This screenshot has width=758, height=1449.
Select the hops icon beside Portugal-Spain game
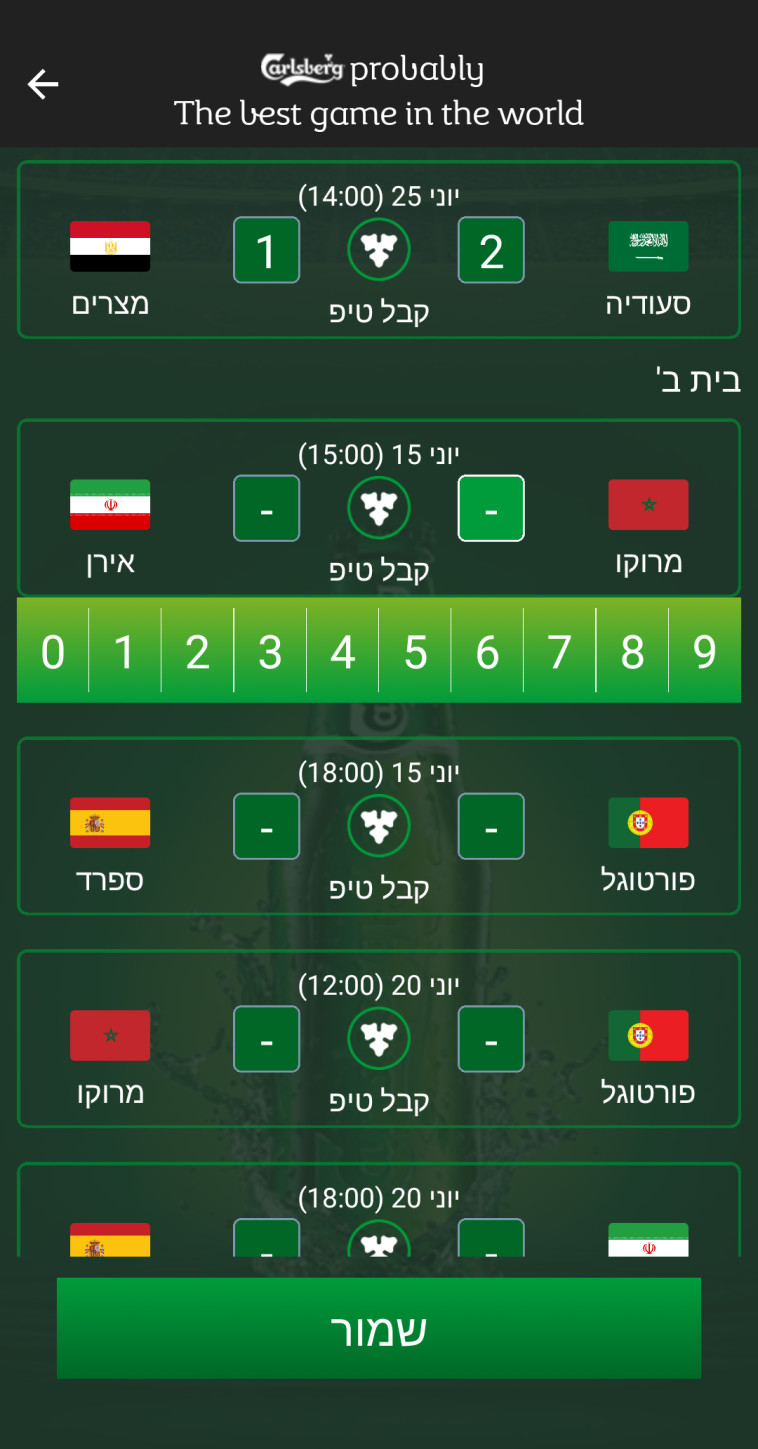click(378, 826)
